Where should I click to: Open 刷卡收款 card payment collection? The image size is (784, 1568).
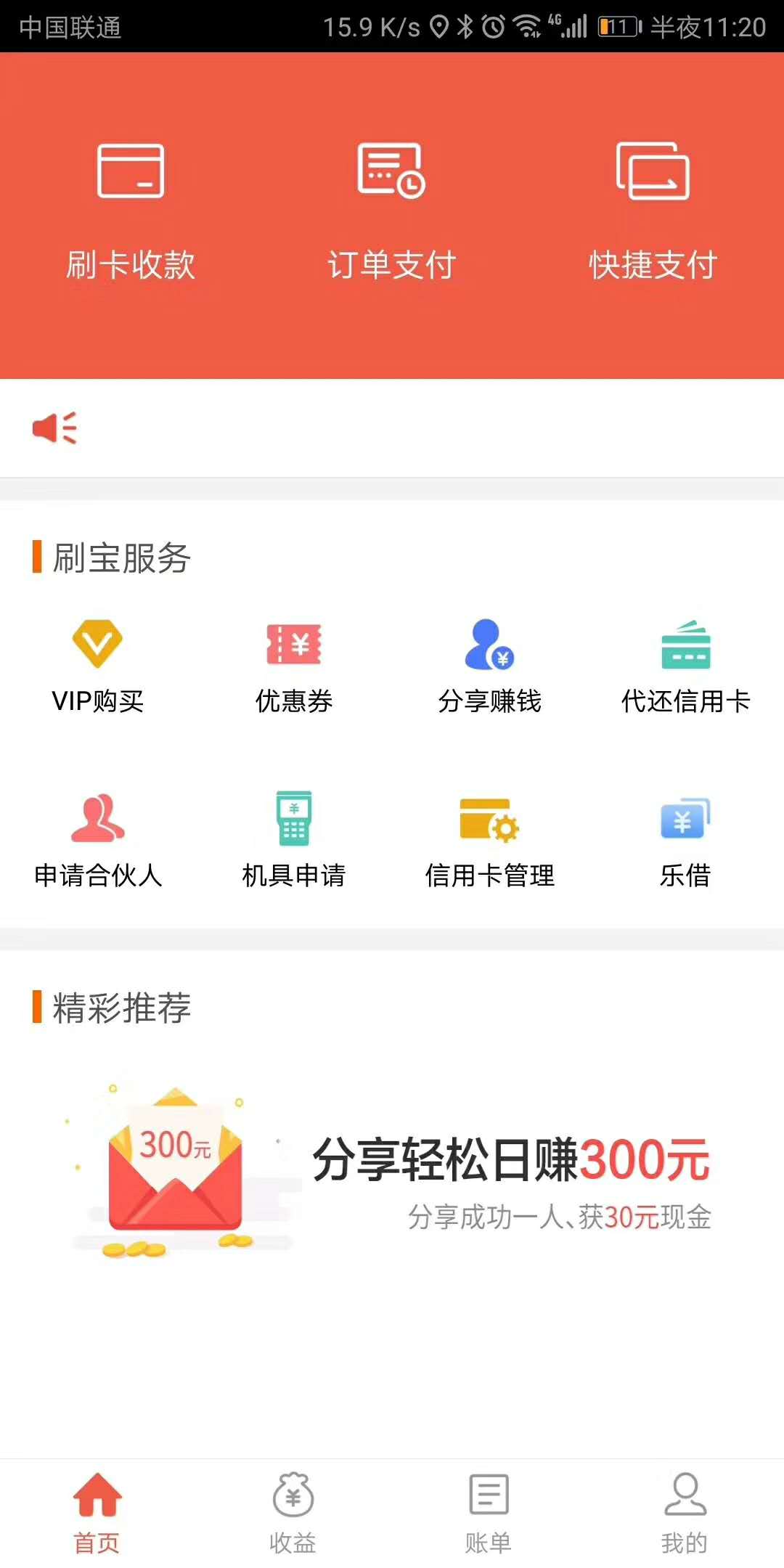point(131,211)
